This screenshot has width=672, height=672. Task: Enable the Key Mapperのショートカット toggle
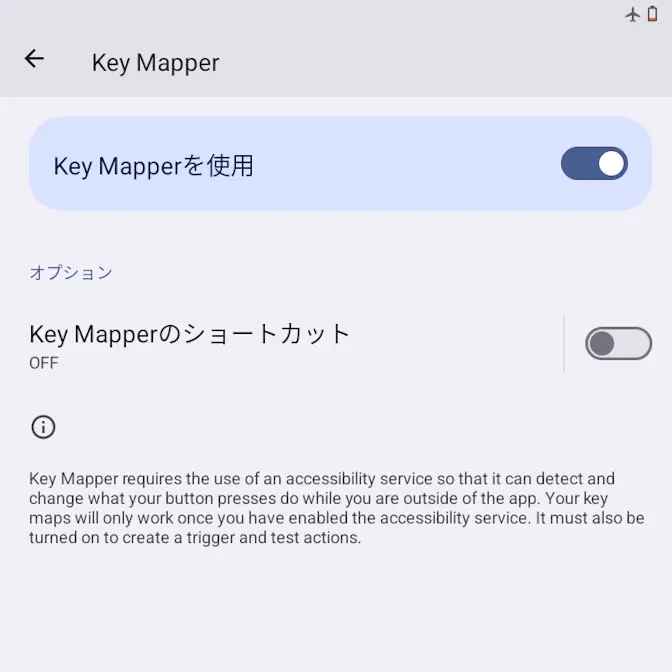617,344
